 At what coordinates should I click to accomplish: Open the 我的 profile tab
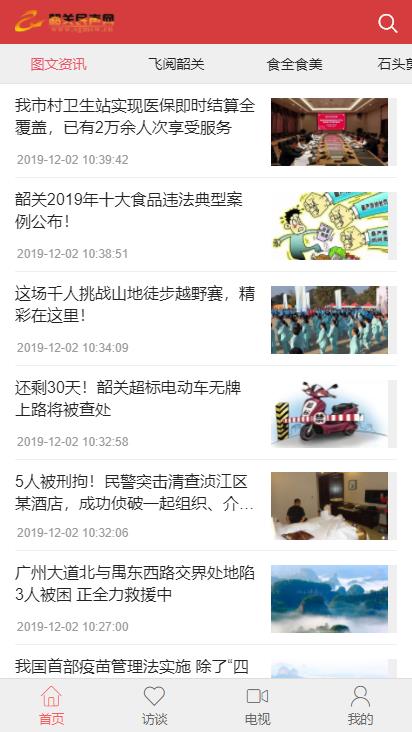point(360,705)
